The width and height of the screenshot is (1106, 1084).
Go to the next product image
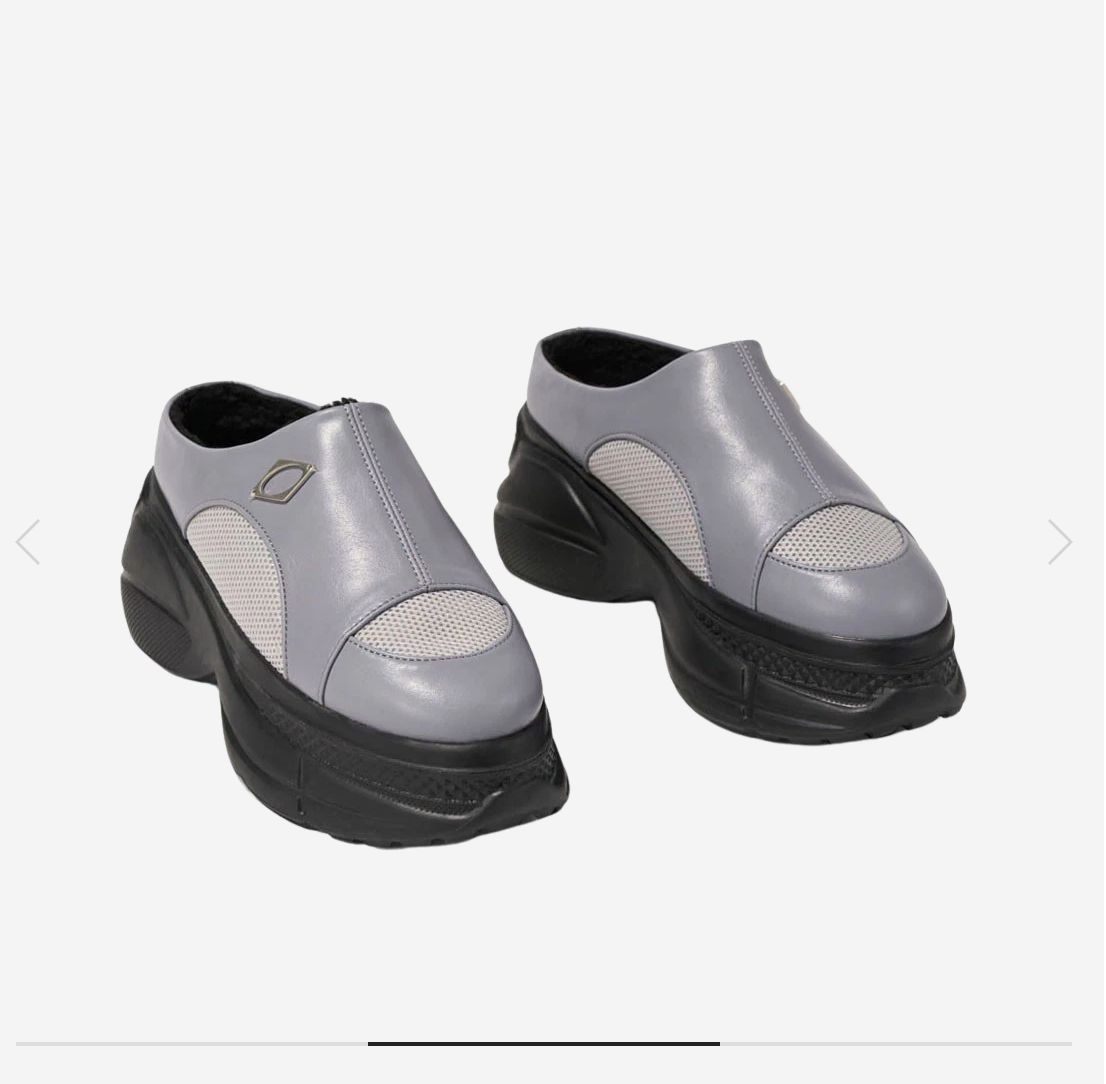[x=1059, y=542]
